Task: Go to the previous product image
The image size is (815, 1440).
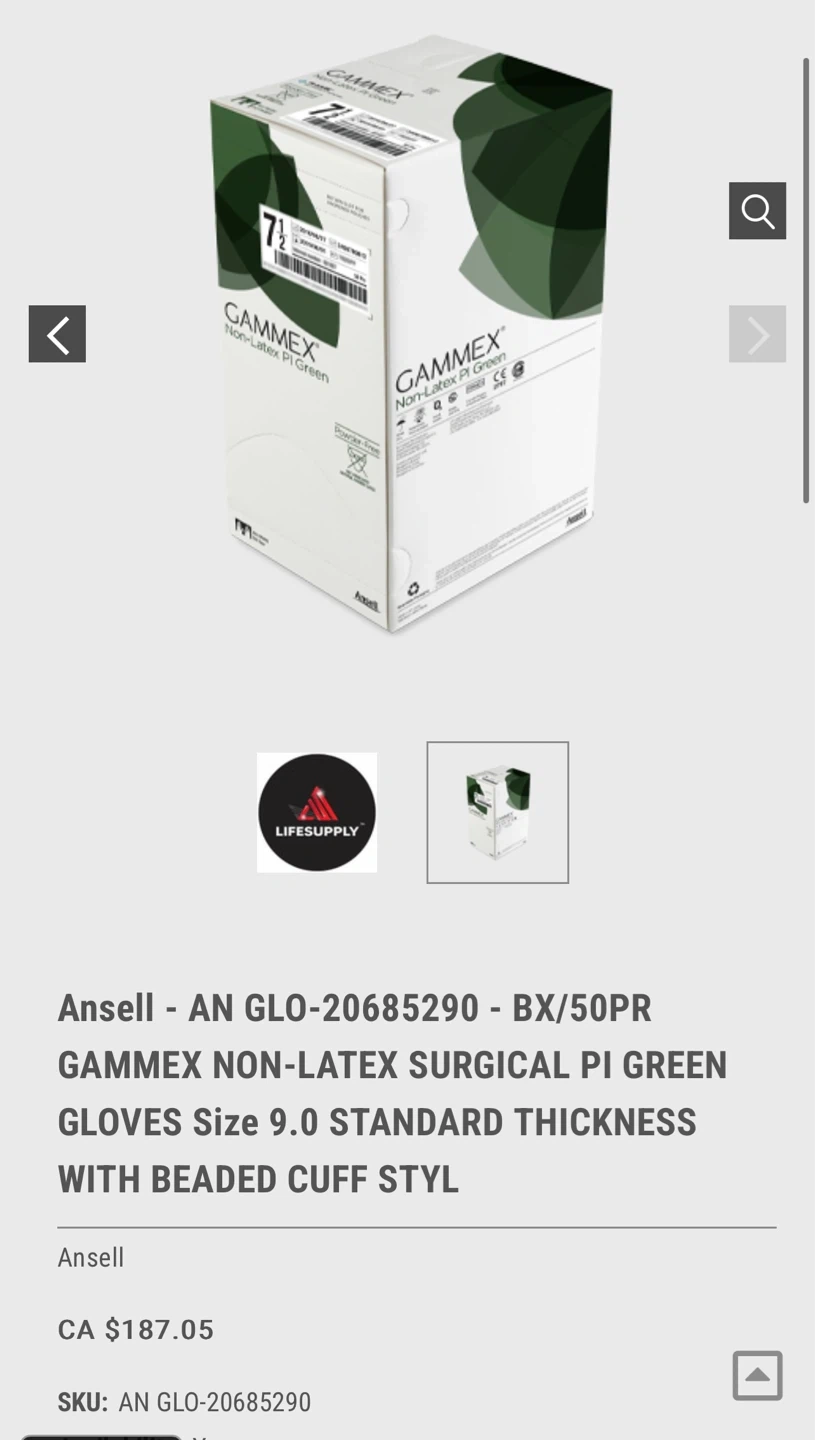Action: (x=57, y=334)
